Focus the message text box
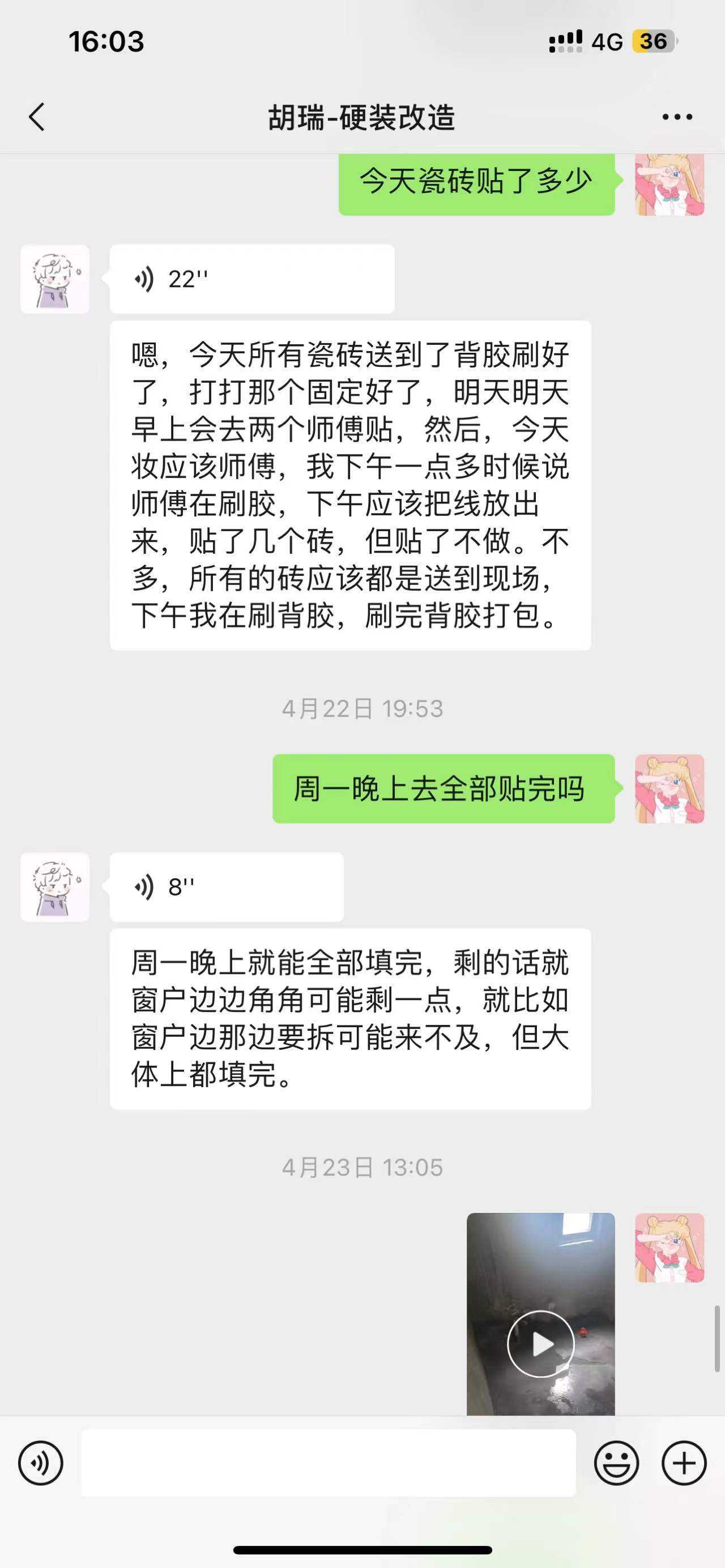The width and height of the screenshot is (725, 1568). click(329, 1463)
